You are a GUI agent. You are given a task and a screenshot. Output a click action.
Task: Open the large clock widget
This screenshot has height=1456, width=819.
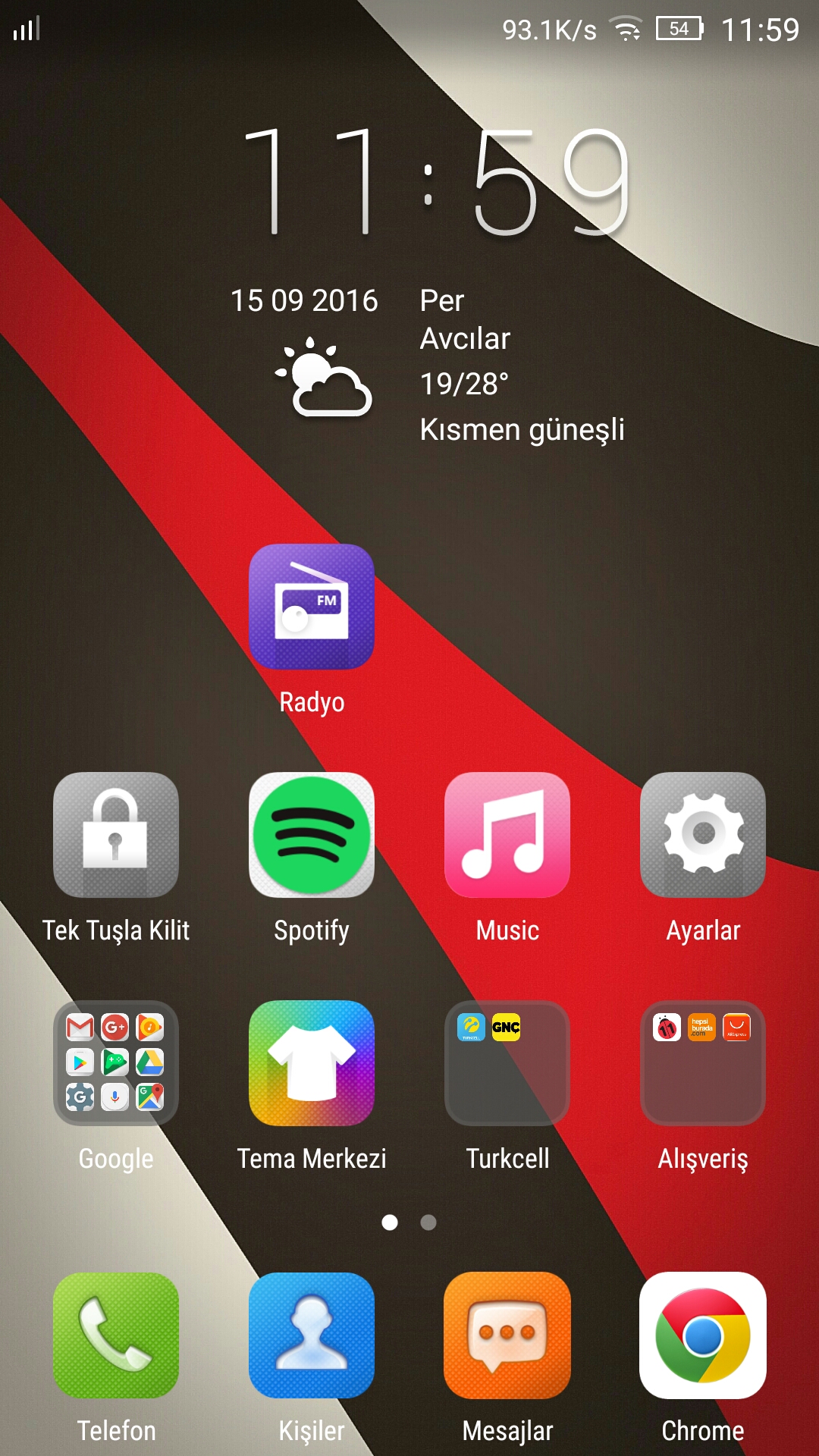click(x=436, y=182)
